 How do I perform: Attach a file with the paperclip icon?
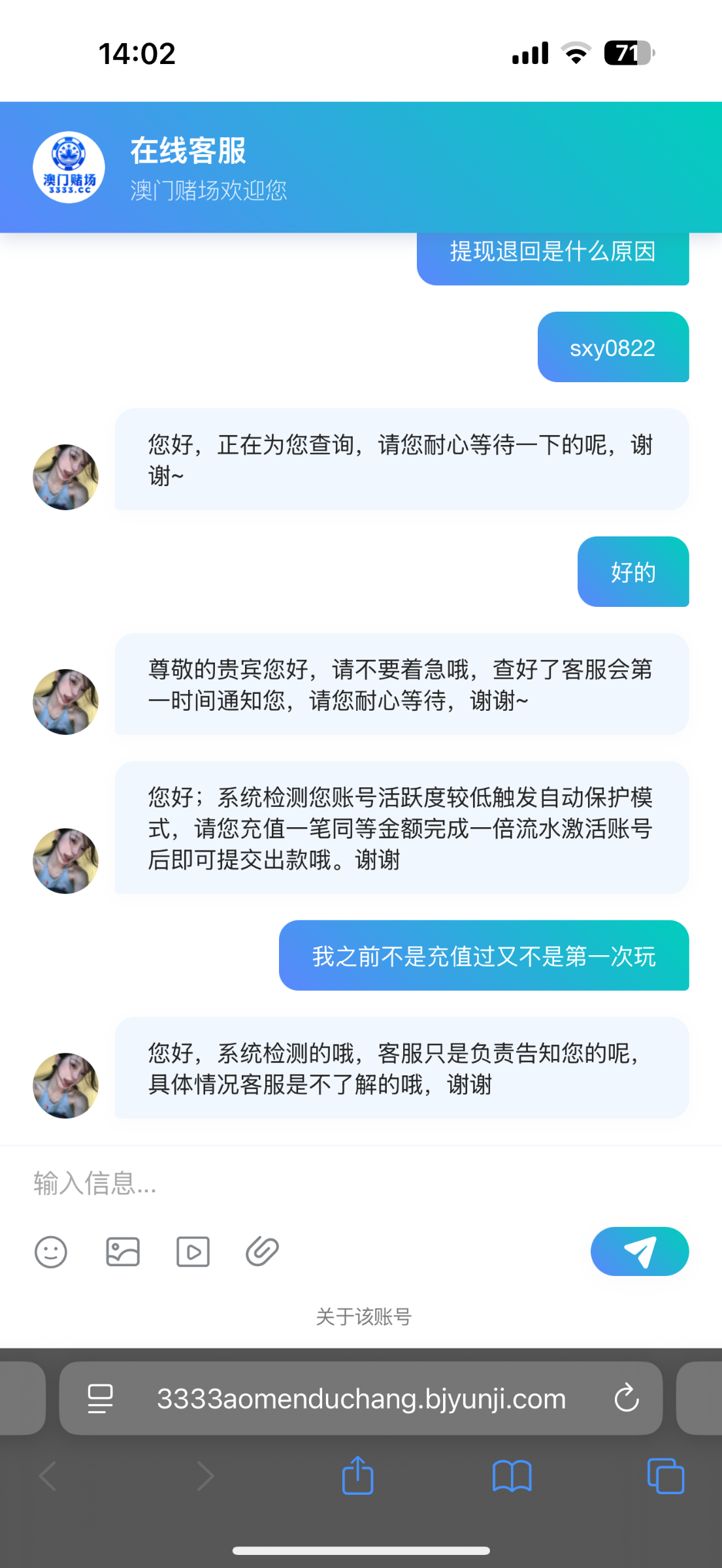pyautogui.click(x=262, y=1252)
